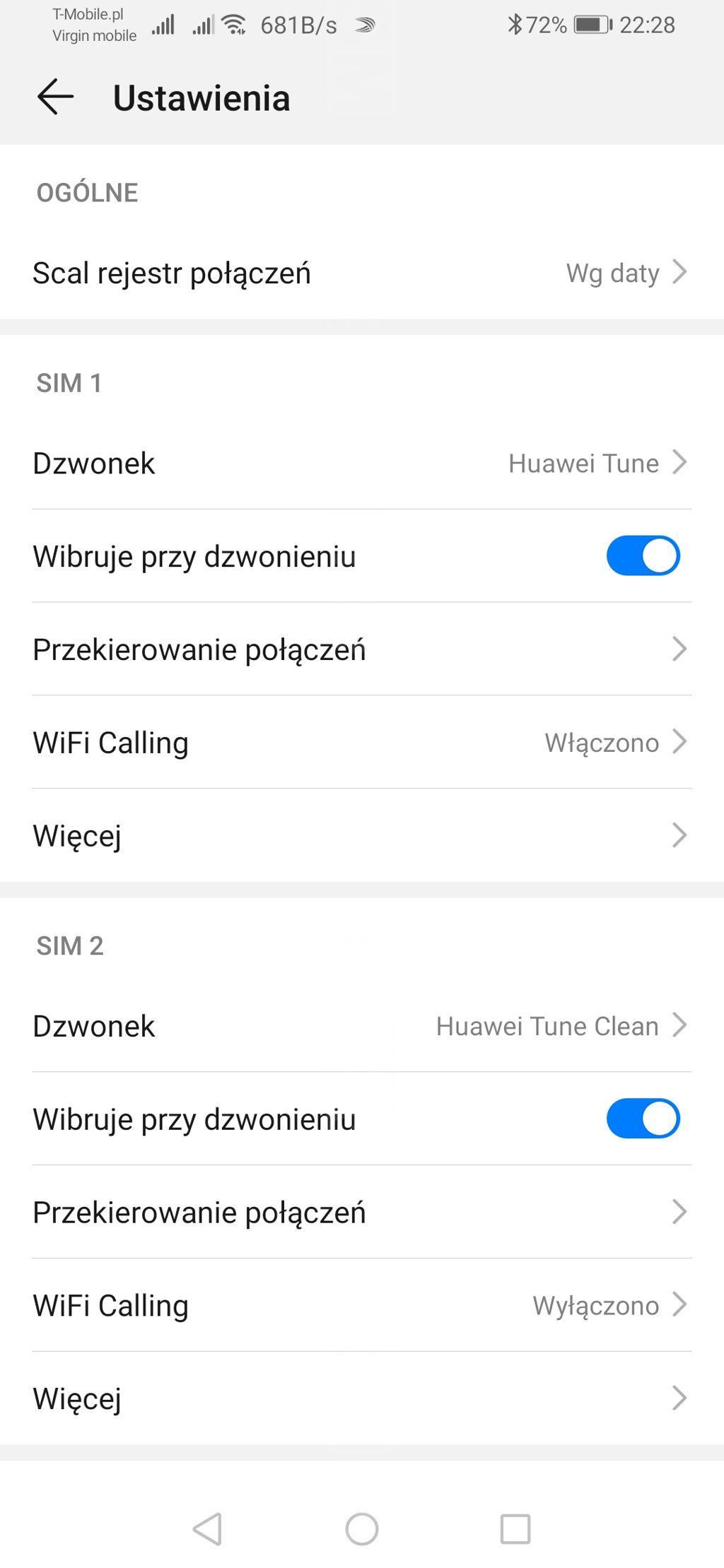Image resolution: width=724 pixels, height=1568 pixels.
Task: Open SIM 2 WiFi Calling settings
Action: pyautogui.click(x=361, y=1306)
